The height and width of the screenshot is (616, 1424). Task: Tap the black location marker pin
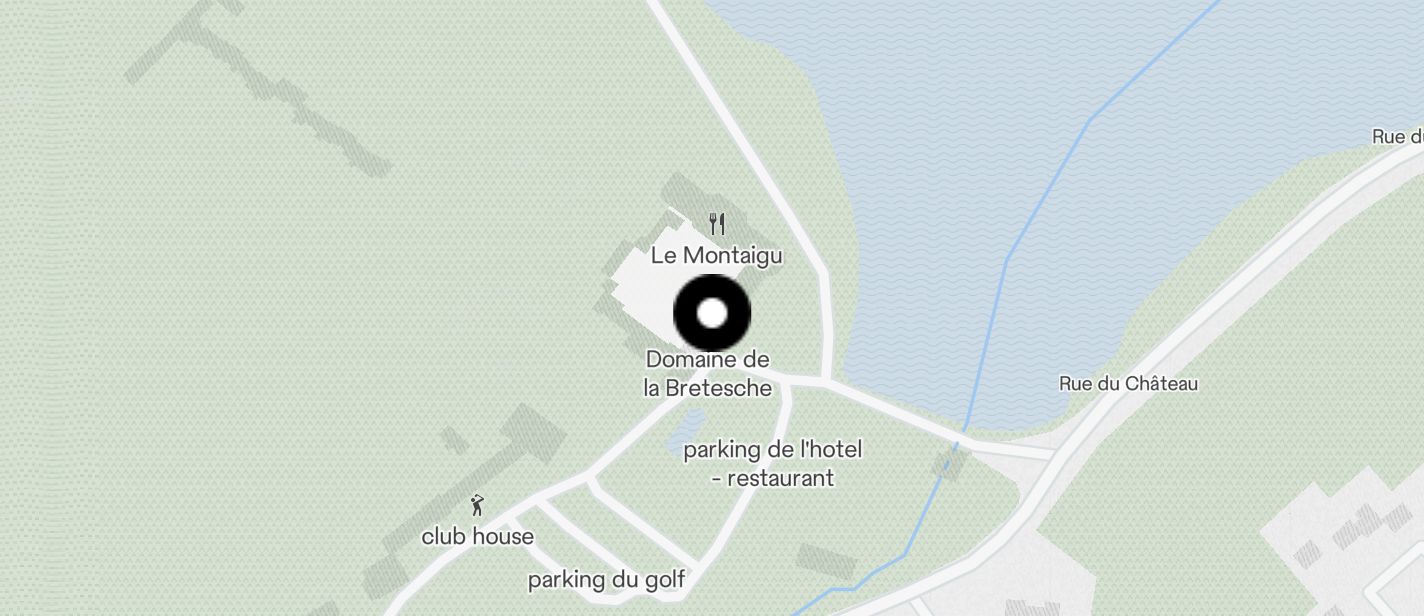pos(712,313)
